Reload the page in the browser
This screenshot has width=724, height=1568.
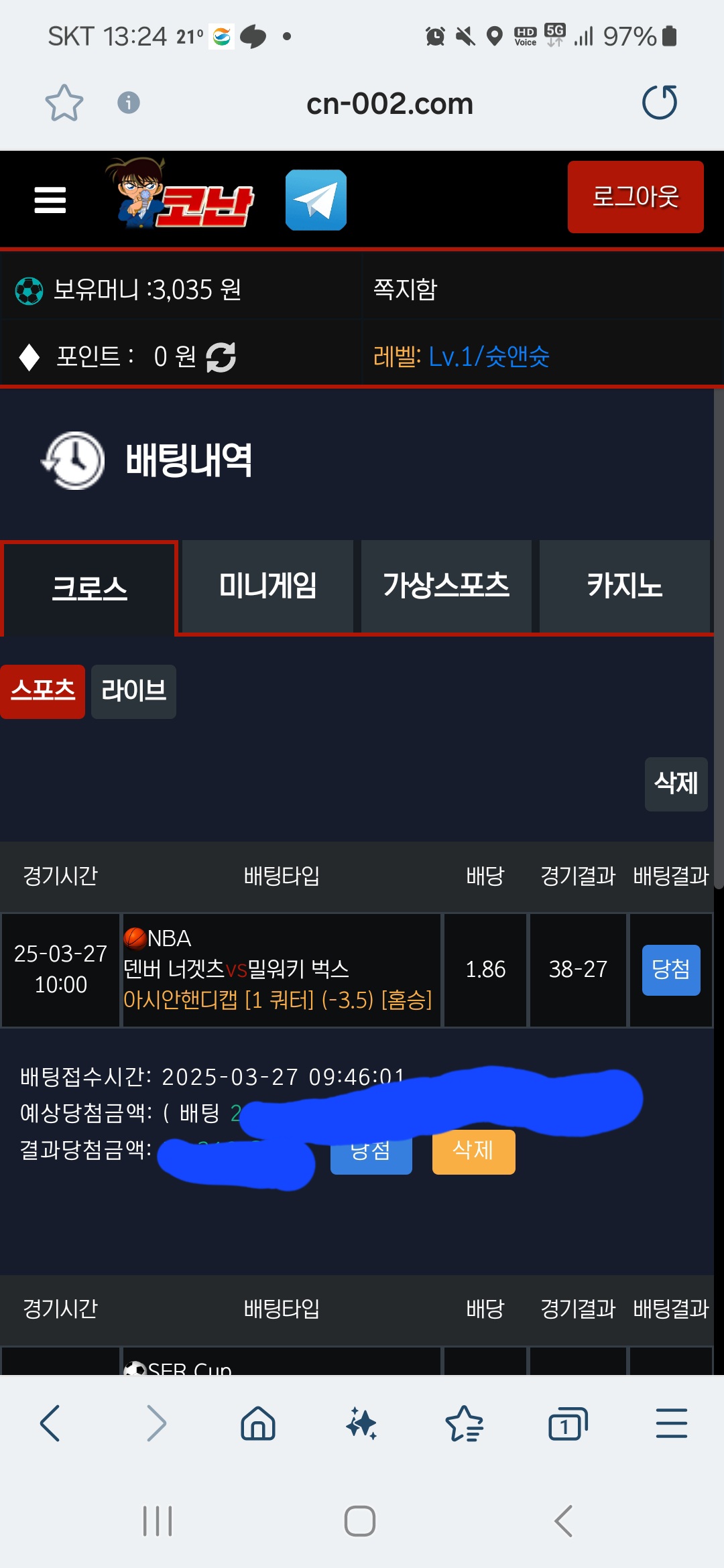tap(660, 103)
